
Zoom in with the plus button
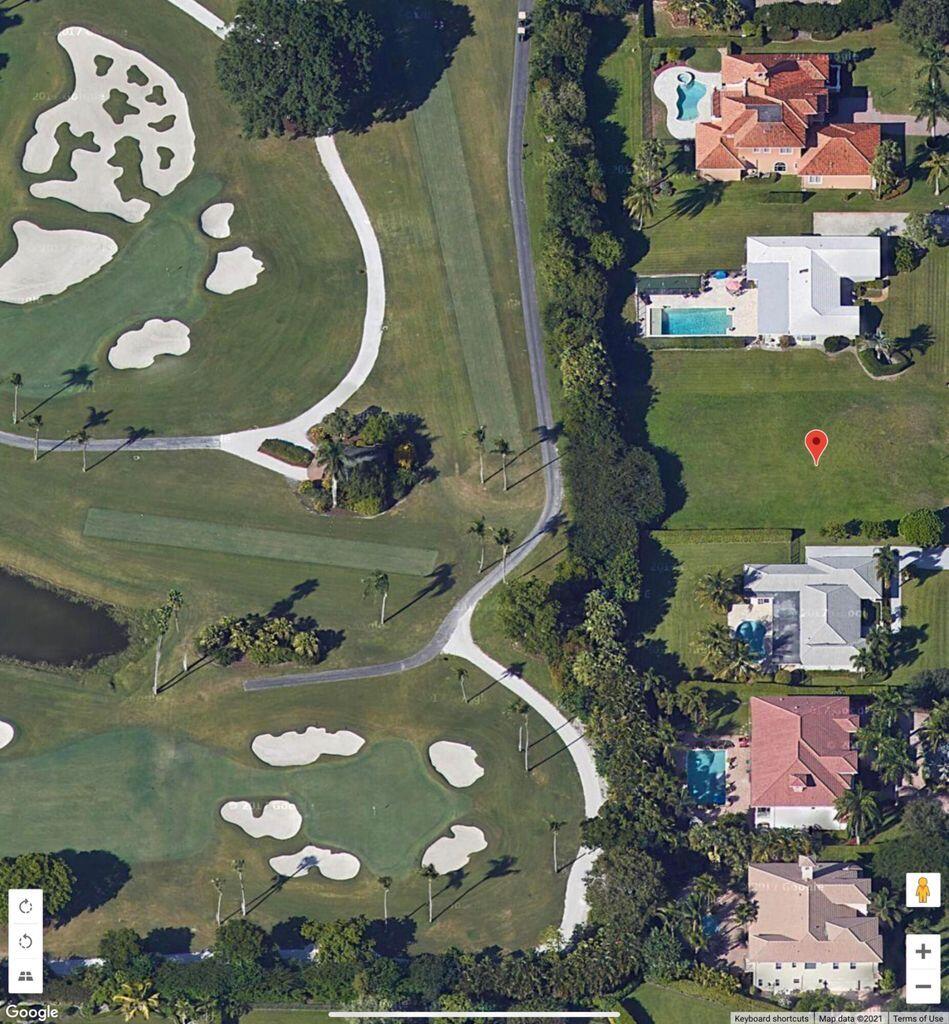[x=922, y=951]
